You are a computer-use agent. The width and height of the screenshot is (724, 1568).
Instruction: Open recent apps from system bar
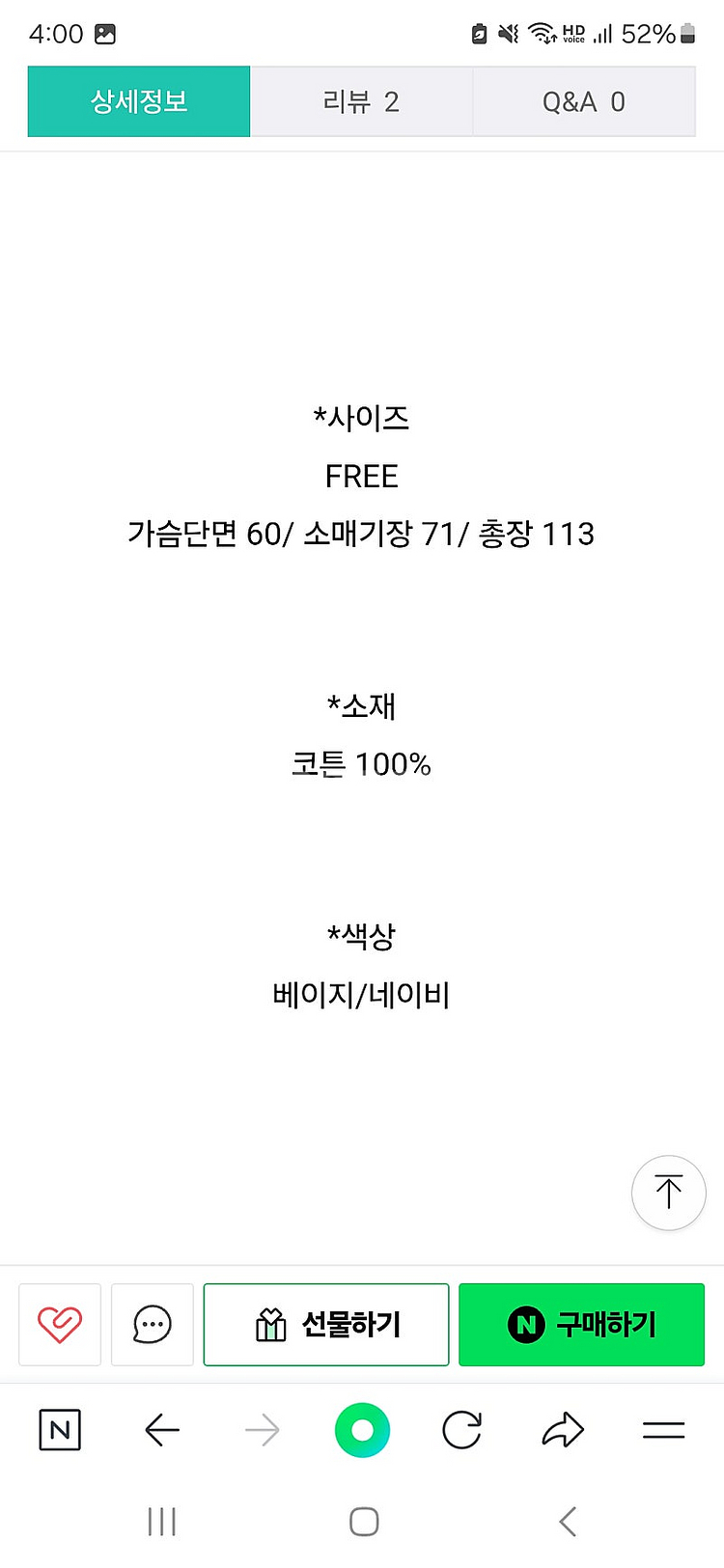tap(161, 1522)
